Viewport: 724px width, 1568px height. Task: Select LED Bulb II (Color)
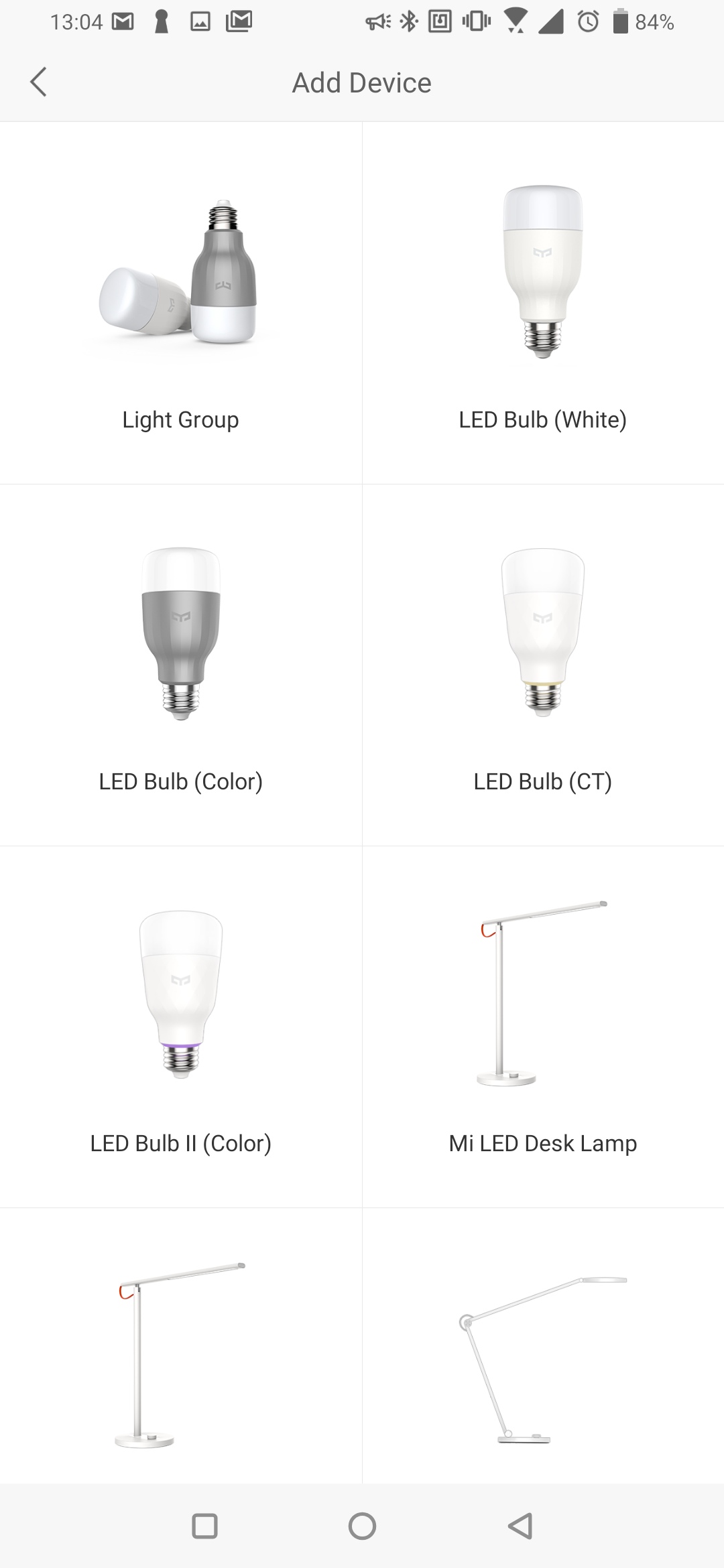180,1027
